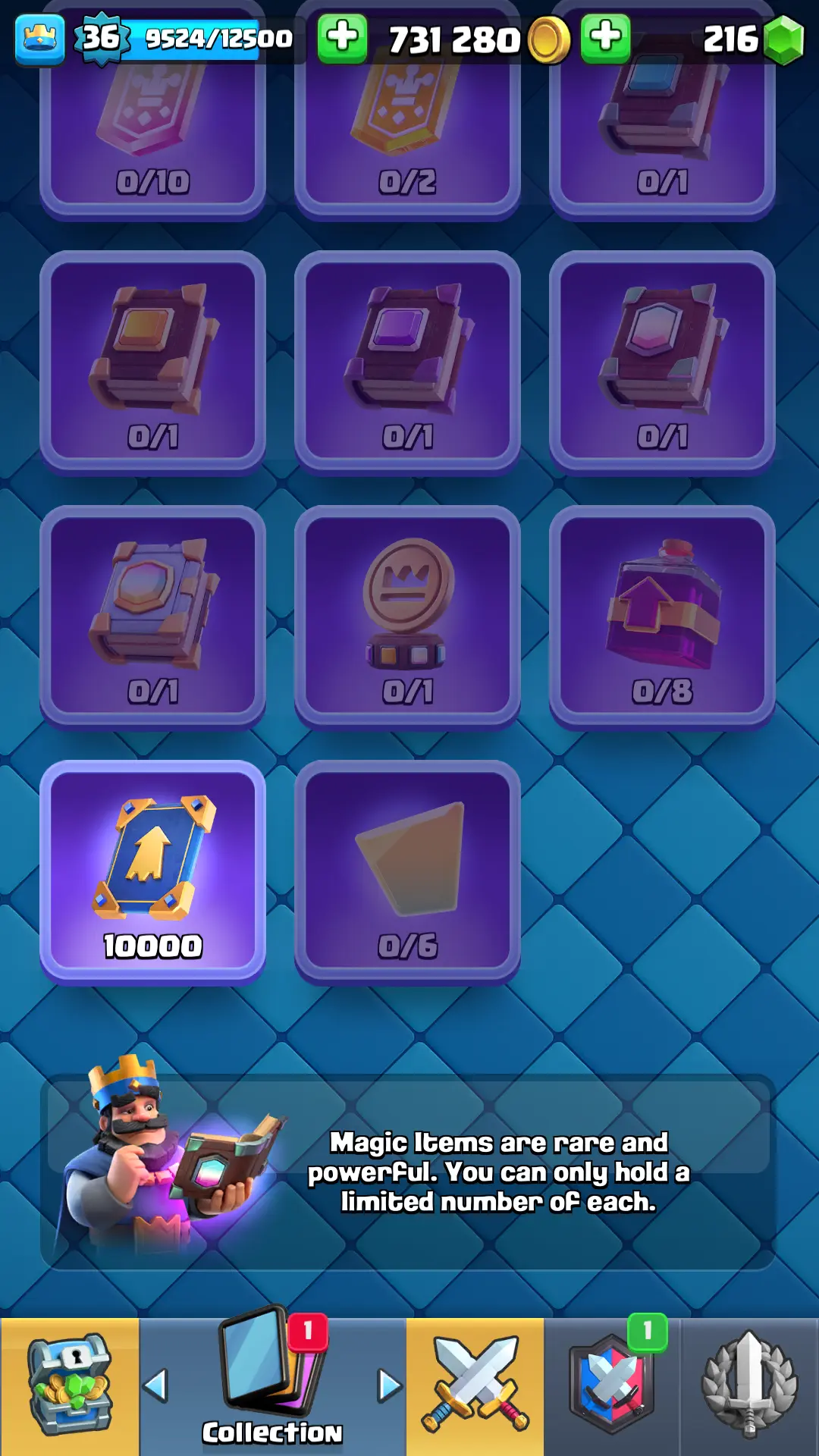Screen dimensions: 819x1456
Task: Select the Magic Coin 0/1 item
Action: (x=407, y=617)
